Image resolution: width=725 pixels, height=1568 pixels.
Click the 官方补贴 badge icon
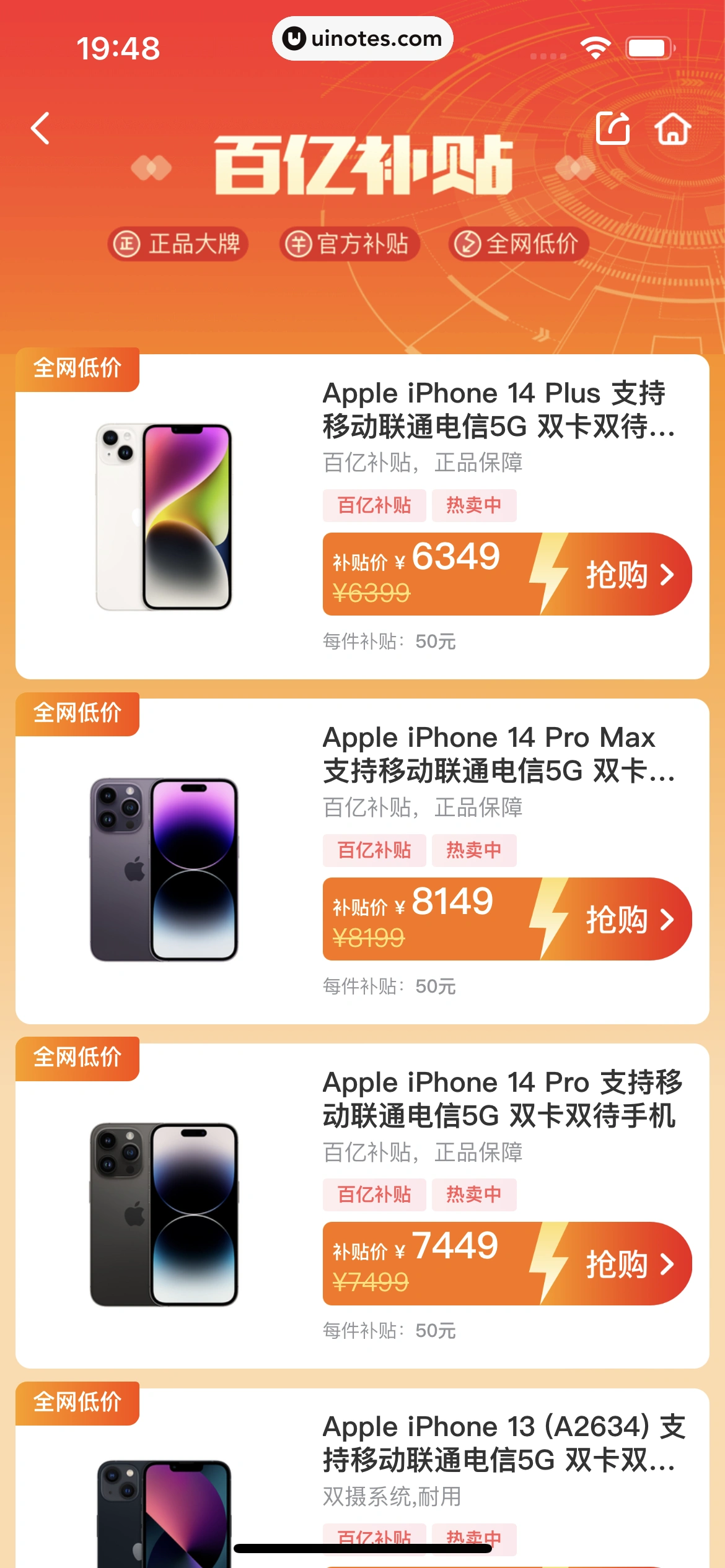click(x=297, y=245)
